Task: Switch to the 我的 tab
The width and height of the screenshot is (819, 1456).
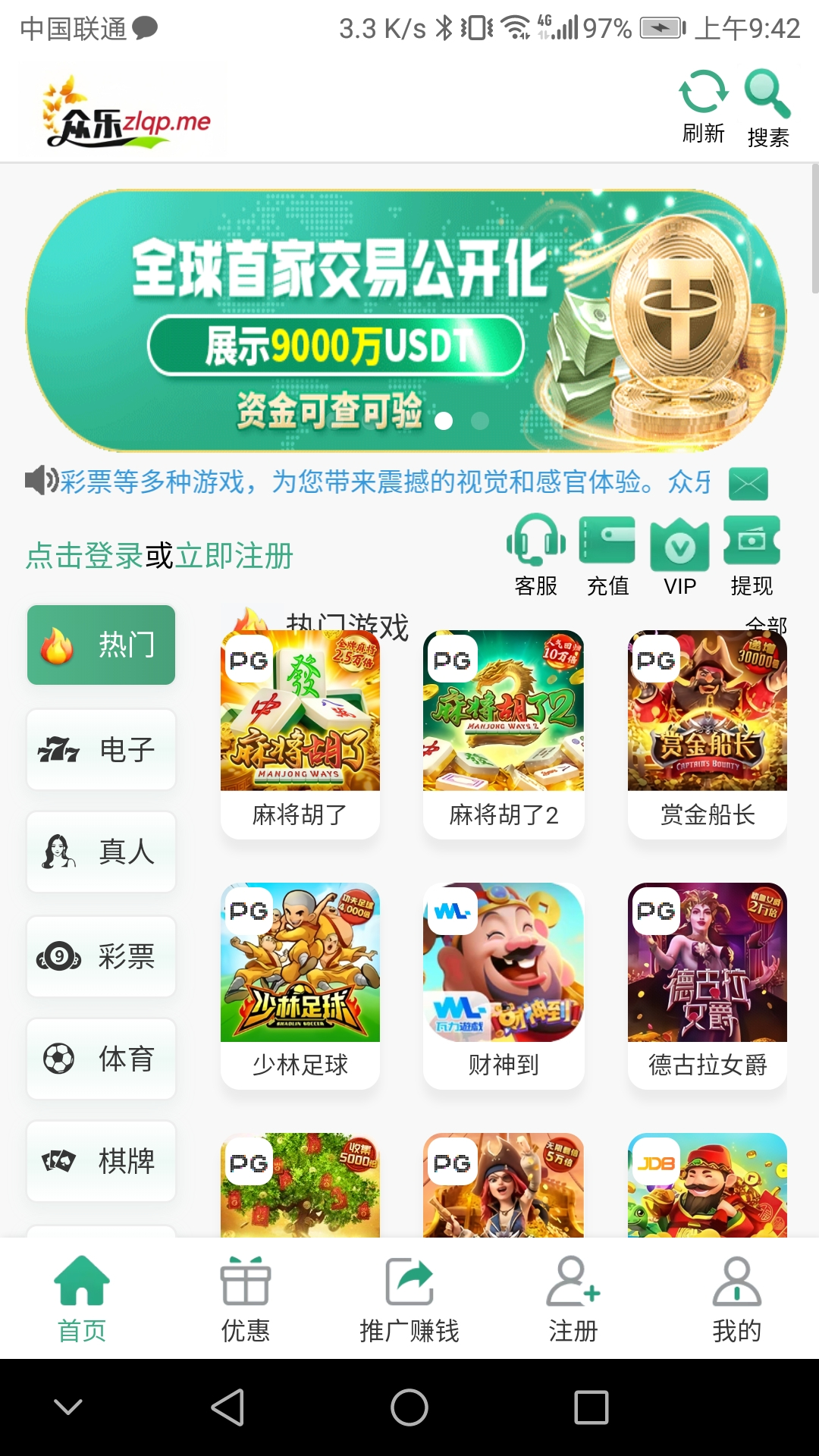Action: [x=736, y=1298]
